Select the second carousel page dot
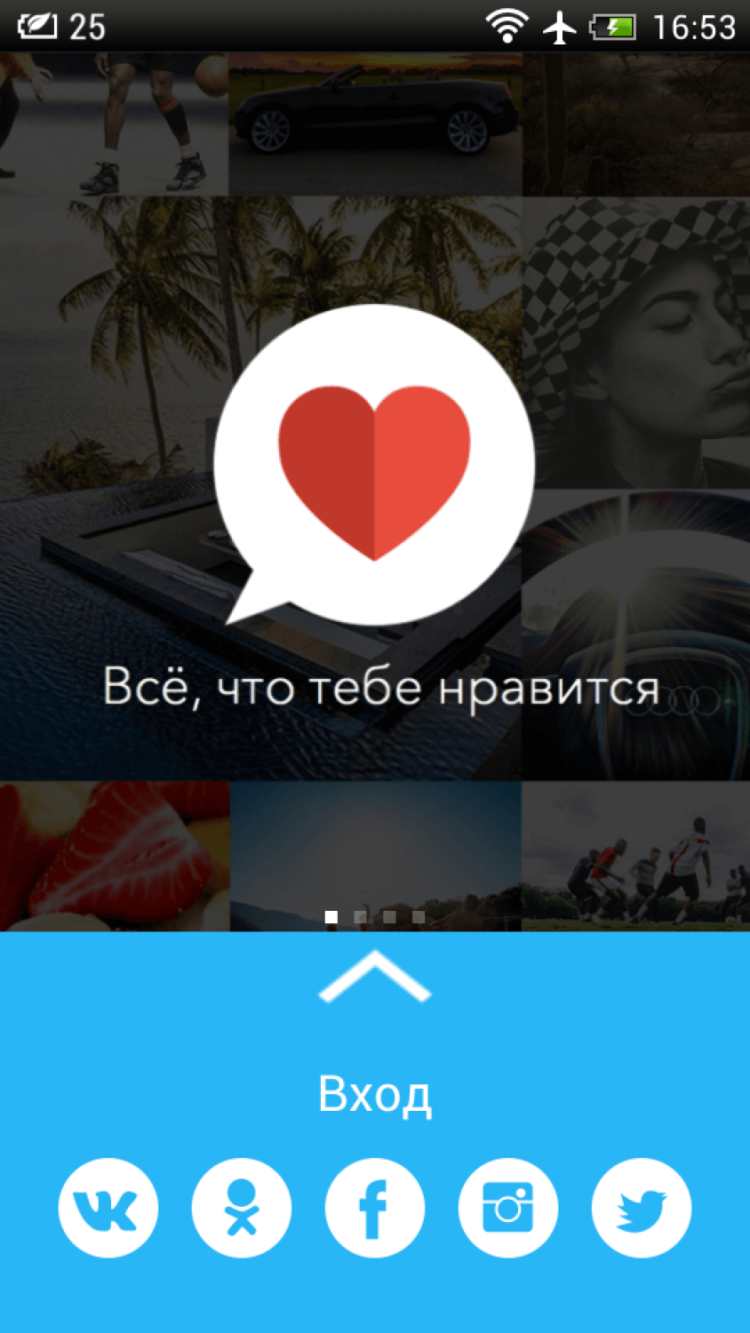Viewport: 750px width, 1333px height. [x=358, y=915]
